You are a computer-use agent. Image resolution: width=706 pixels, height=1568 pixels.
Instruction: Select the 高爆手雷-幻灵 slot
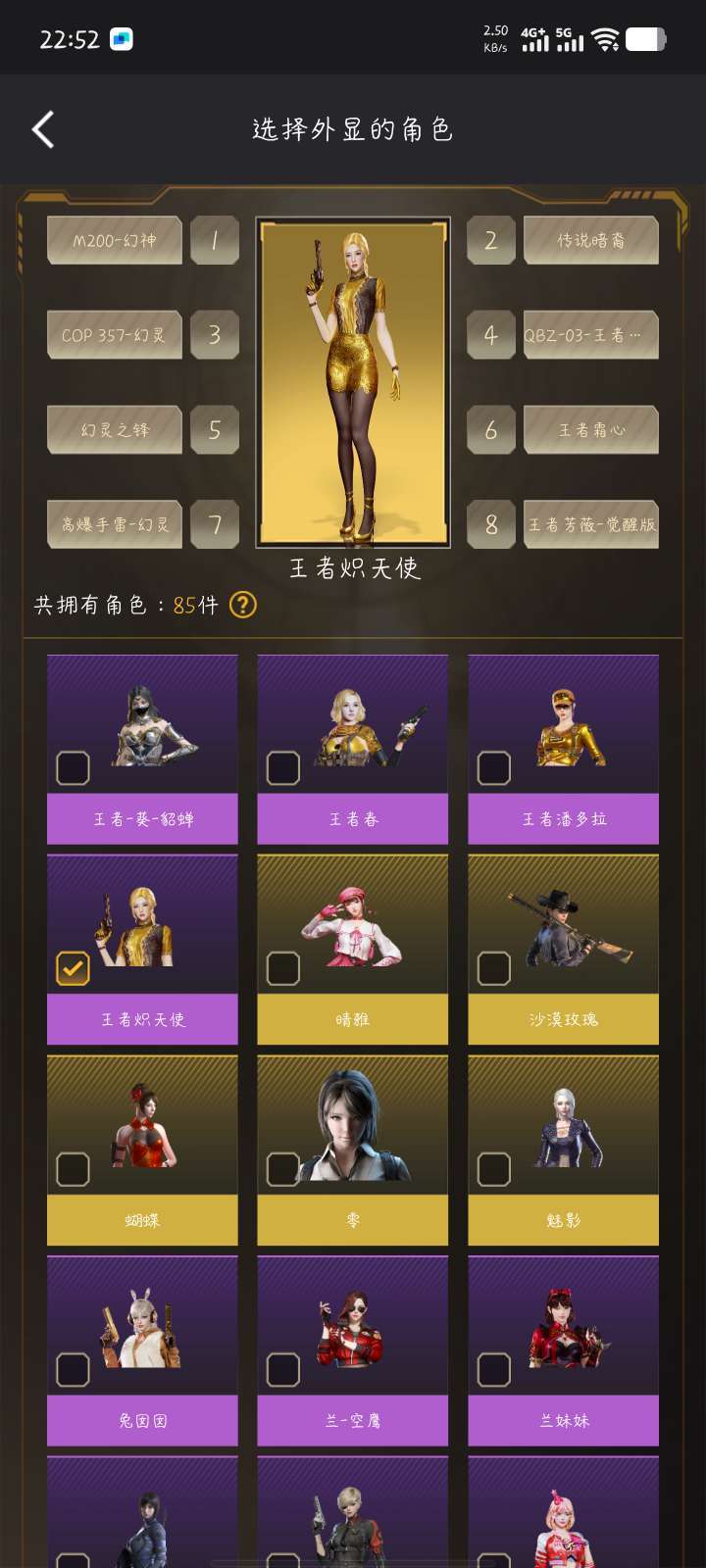(x=115, y=524)
